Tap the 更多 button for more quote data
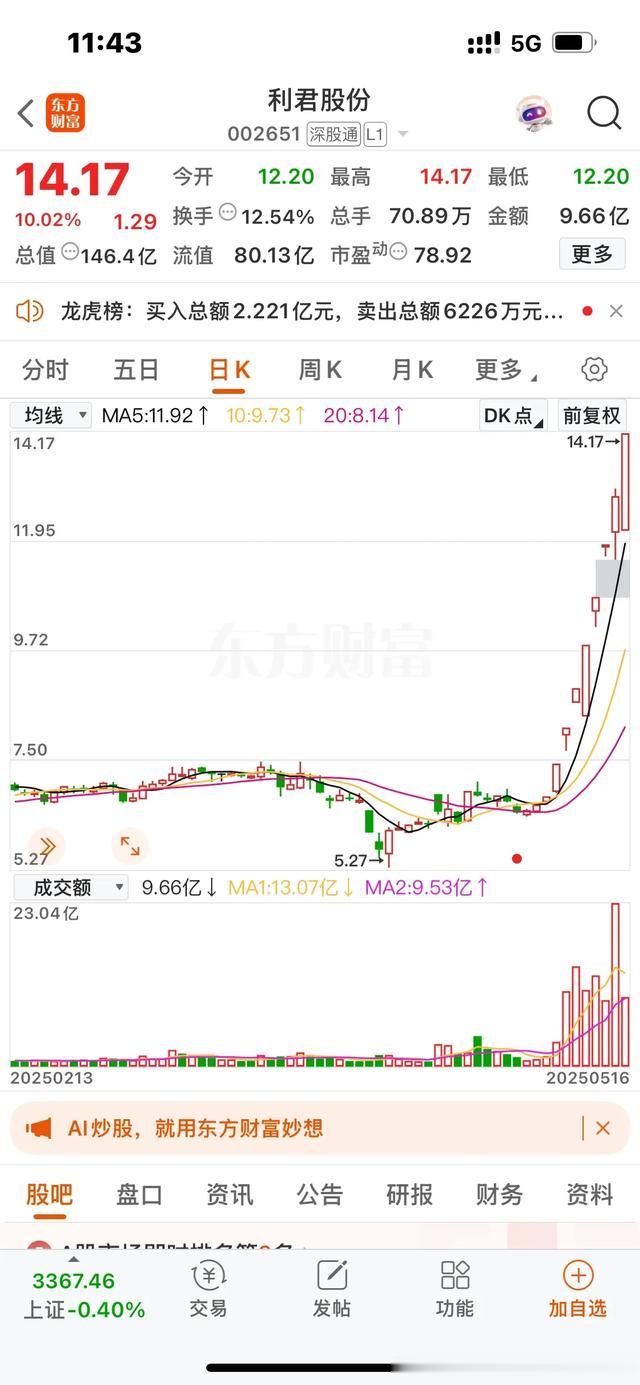 pyautogui.click(x=591, y=254)
